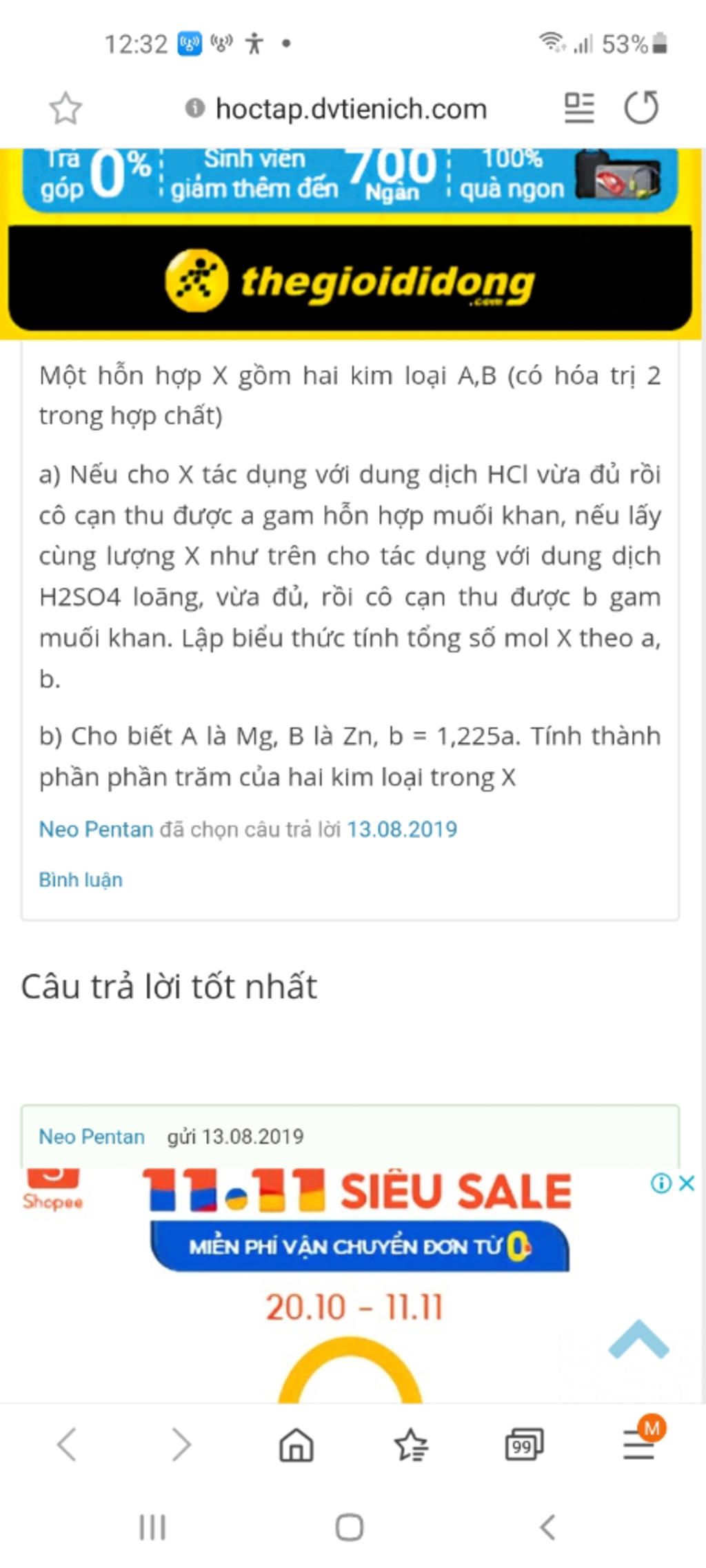Open the thegioididong ad banner
Viewport: 706px width, 1568px height.
[350, 279]
